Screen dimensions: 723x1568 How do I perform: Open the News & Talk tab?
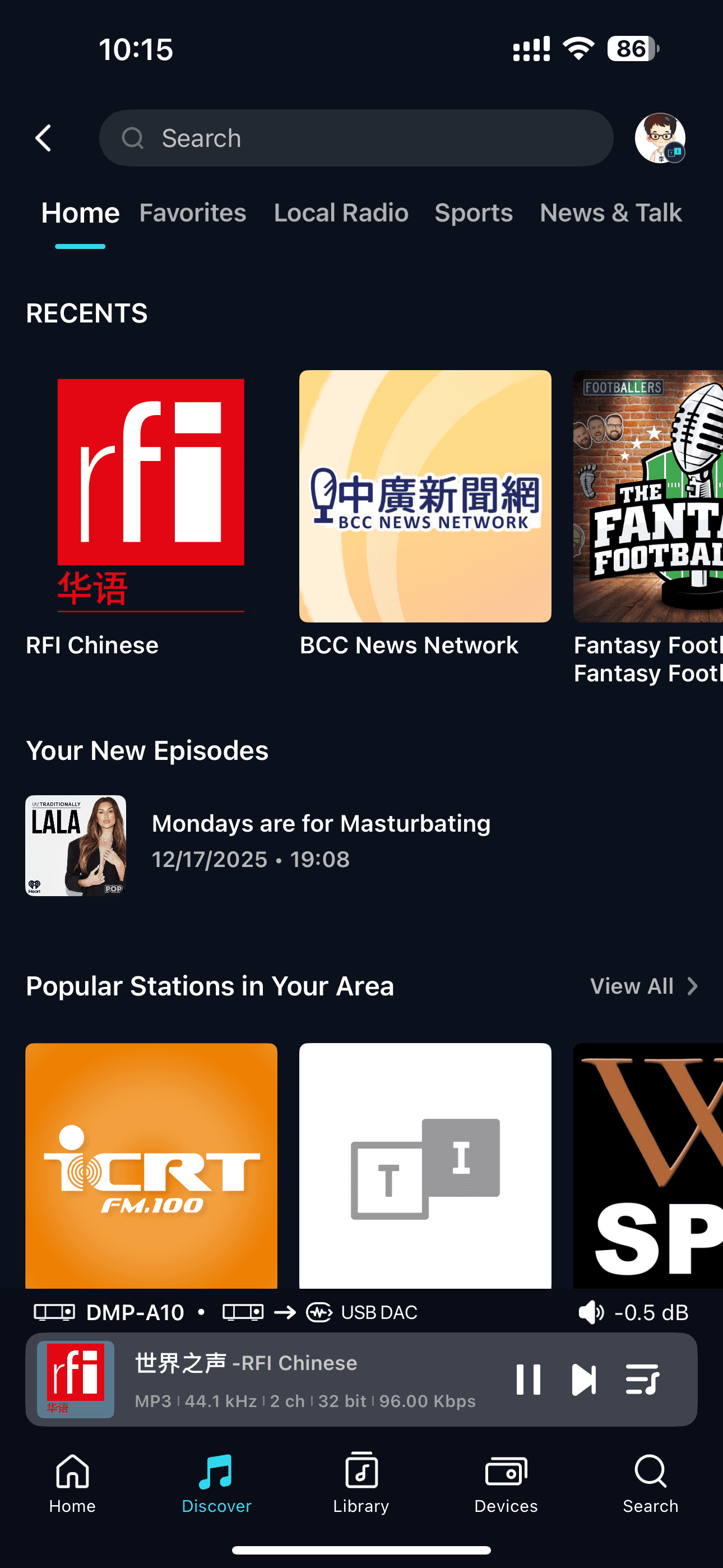point(610,213)
